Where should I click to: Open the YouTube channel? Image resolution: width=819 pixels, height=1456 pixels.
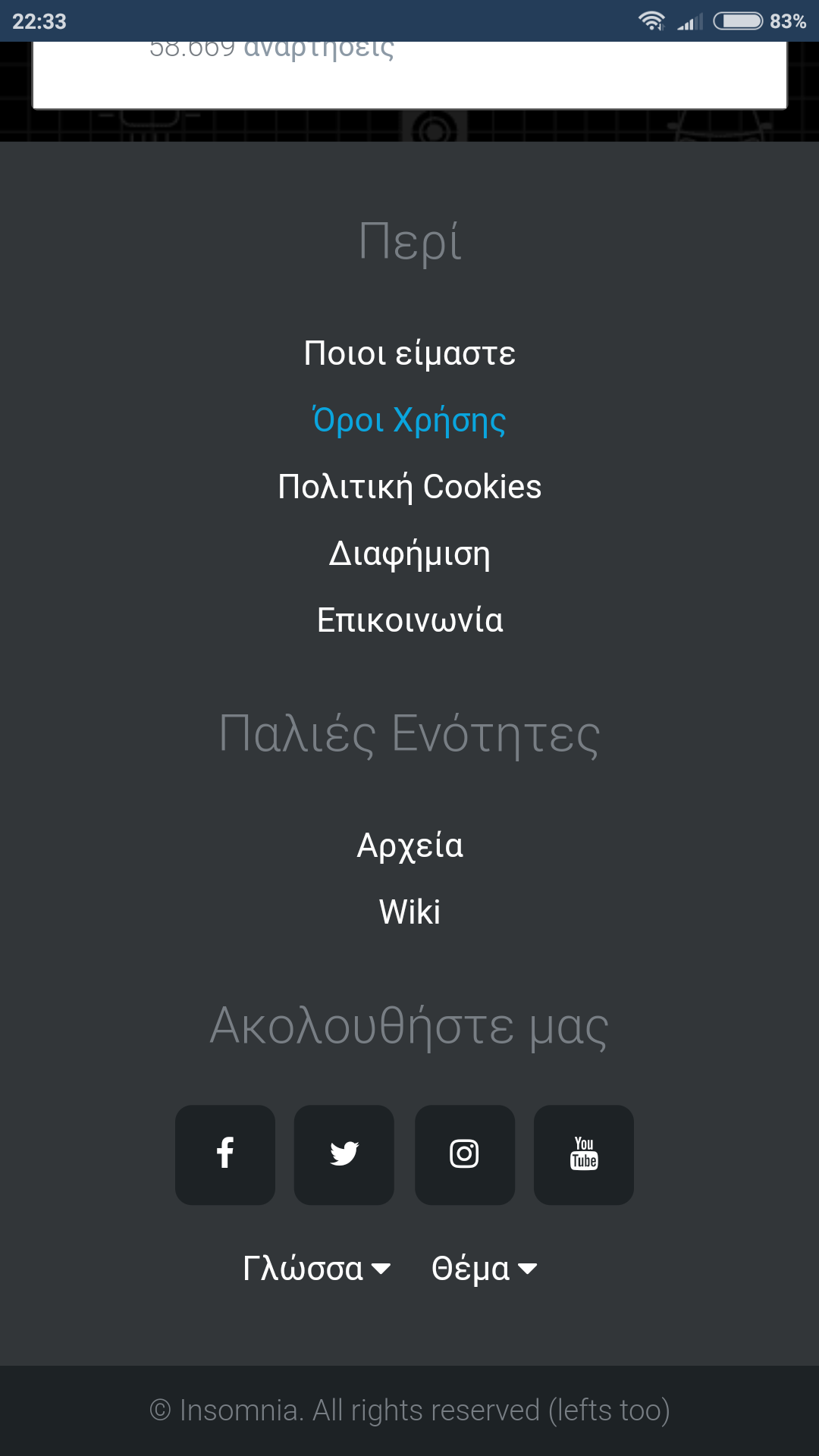point(584,1154)
